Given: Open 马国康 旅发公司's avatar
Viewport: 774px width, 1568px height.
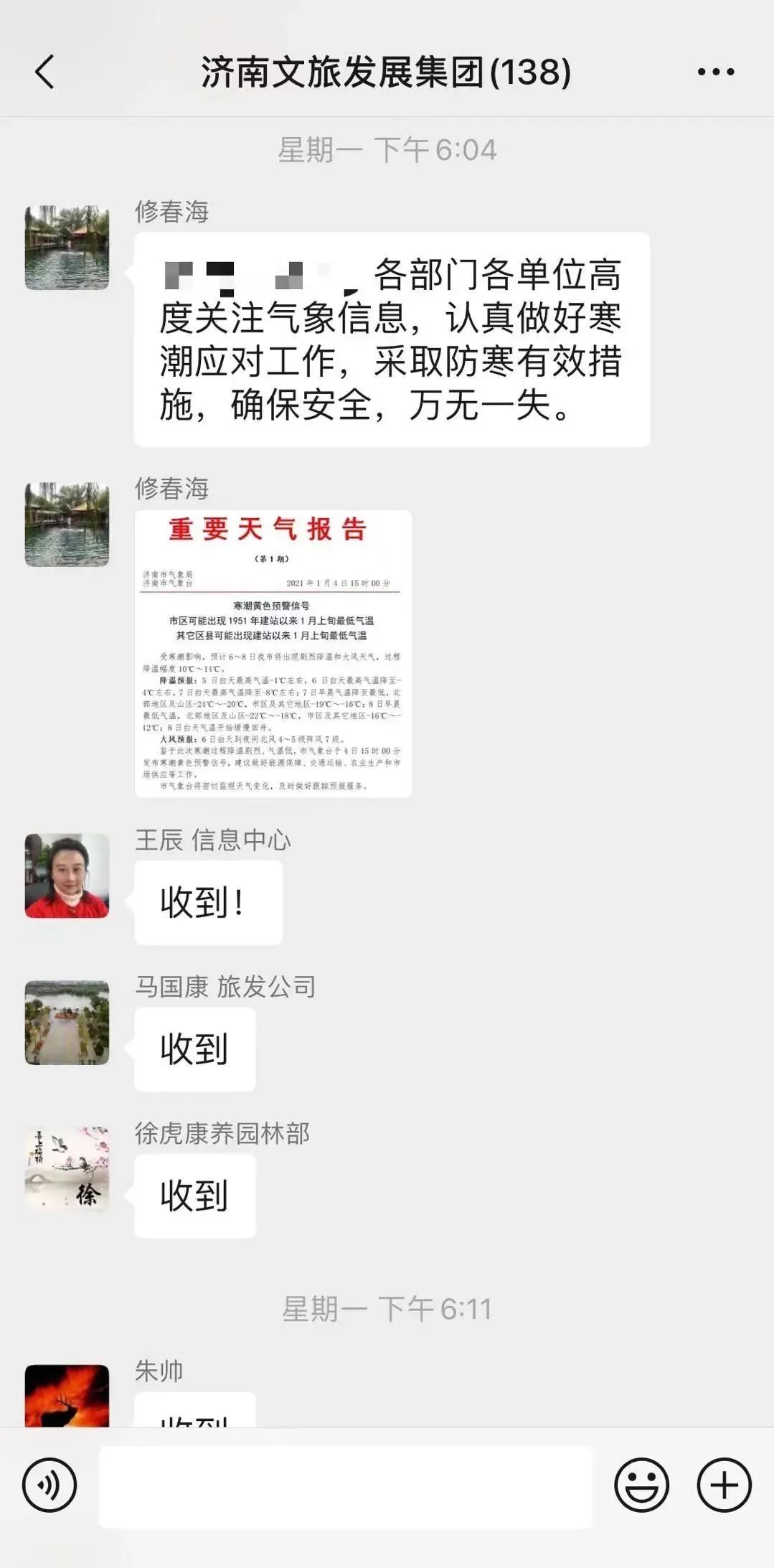Looking at the screenshot, I should tap(67, 1023).
